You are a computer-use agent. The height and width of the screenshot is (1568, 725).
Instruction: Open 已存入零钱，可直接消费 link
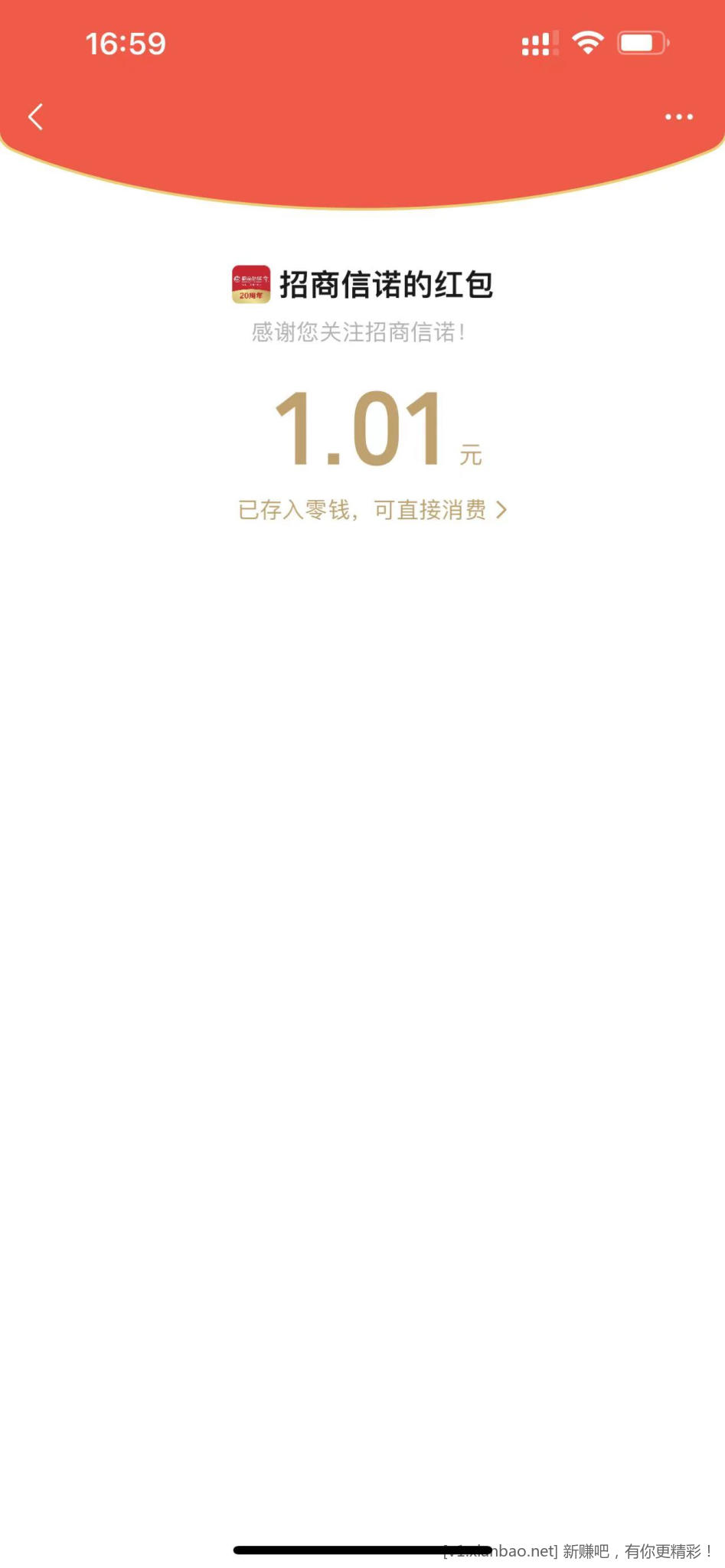click(372, 510)
